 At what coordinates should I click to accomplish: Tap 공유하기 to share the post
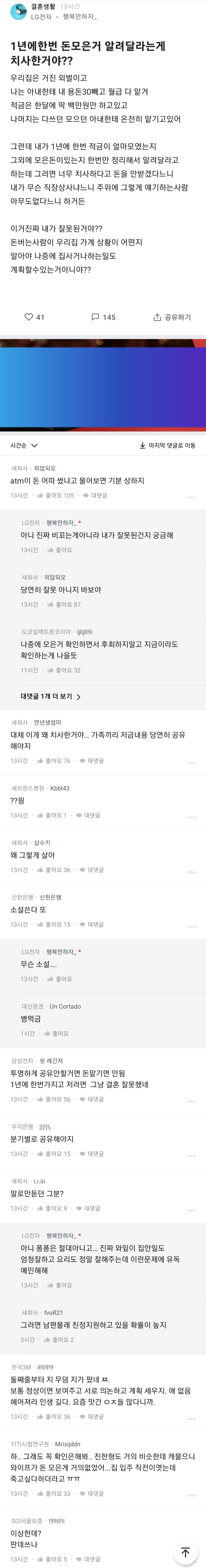click(172, 317)
